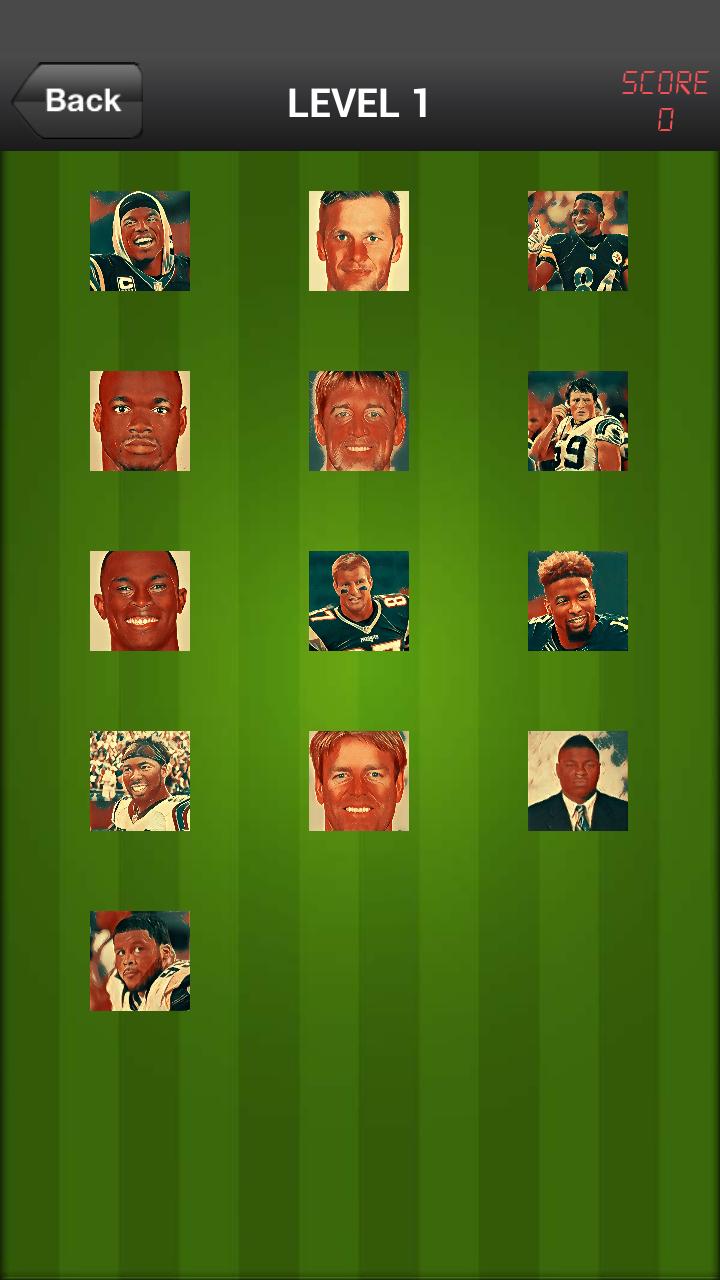
Task: Open the tile with man in suit and tie
Action: point(578,781)
